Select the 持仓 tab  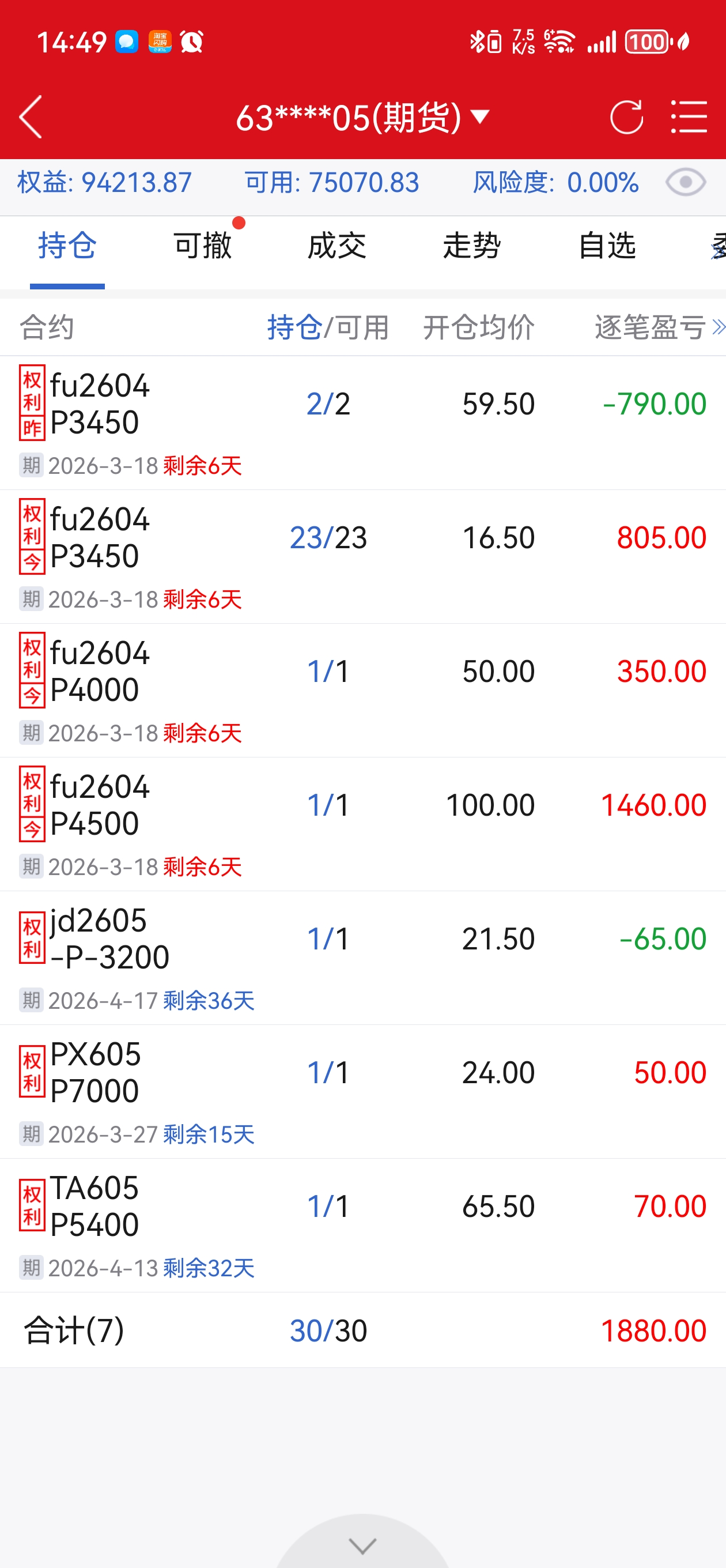point(67,247)
